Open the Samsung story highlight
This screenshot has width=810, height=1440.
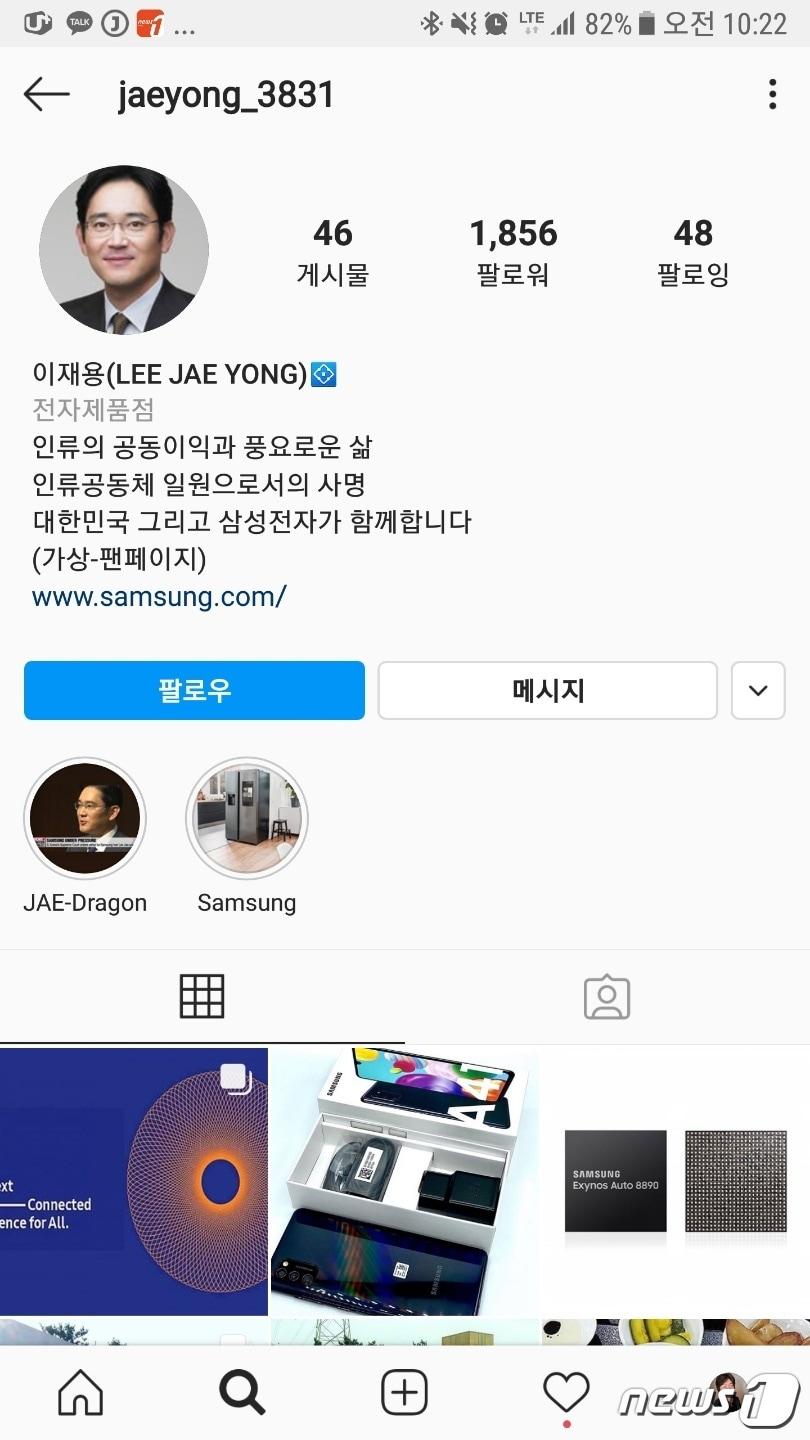[x=246, y=818]
